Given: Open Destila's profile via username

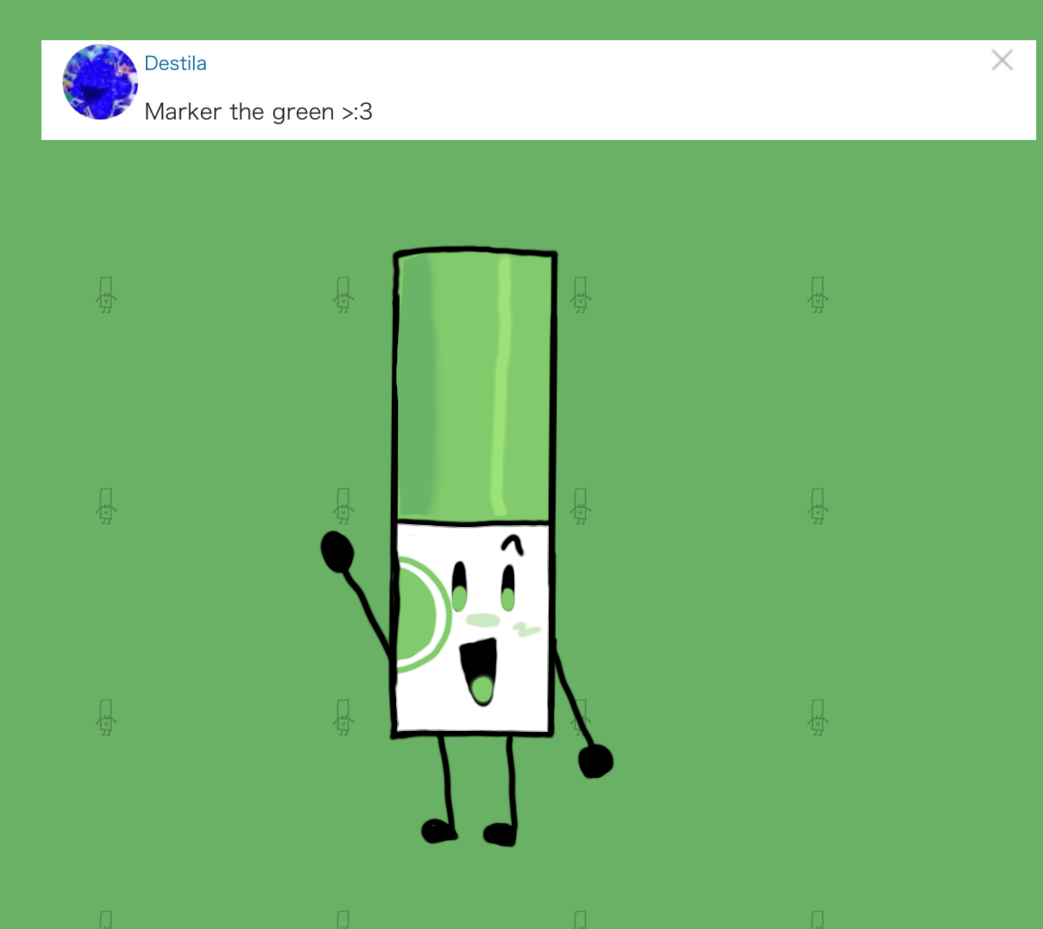Looking at the screenshot, I should [x=175, y=64].
